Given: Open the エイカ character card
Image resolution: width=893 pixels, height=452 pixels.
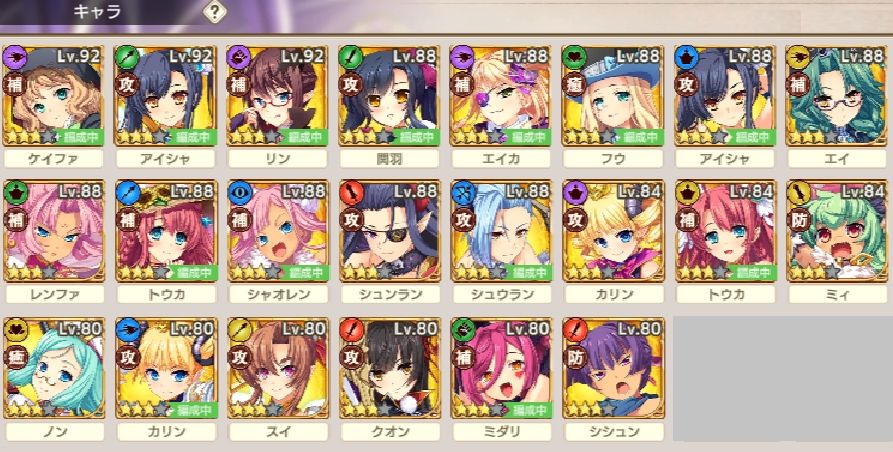Looking at the screenshot, I should [501, 97].
